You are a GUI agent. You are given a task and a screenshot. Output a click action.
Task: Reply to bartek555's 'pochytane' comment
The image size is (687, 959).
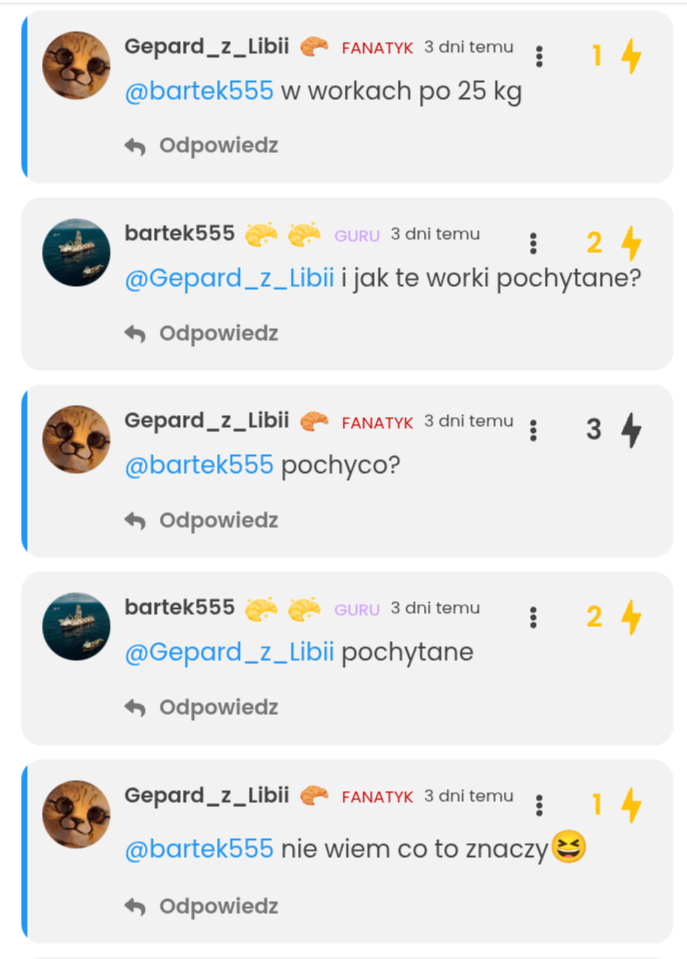[201, 707]
